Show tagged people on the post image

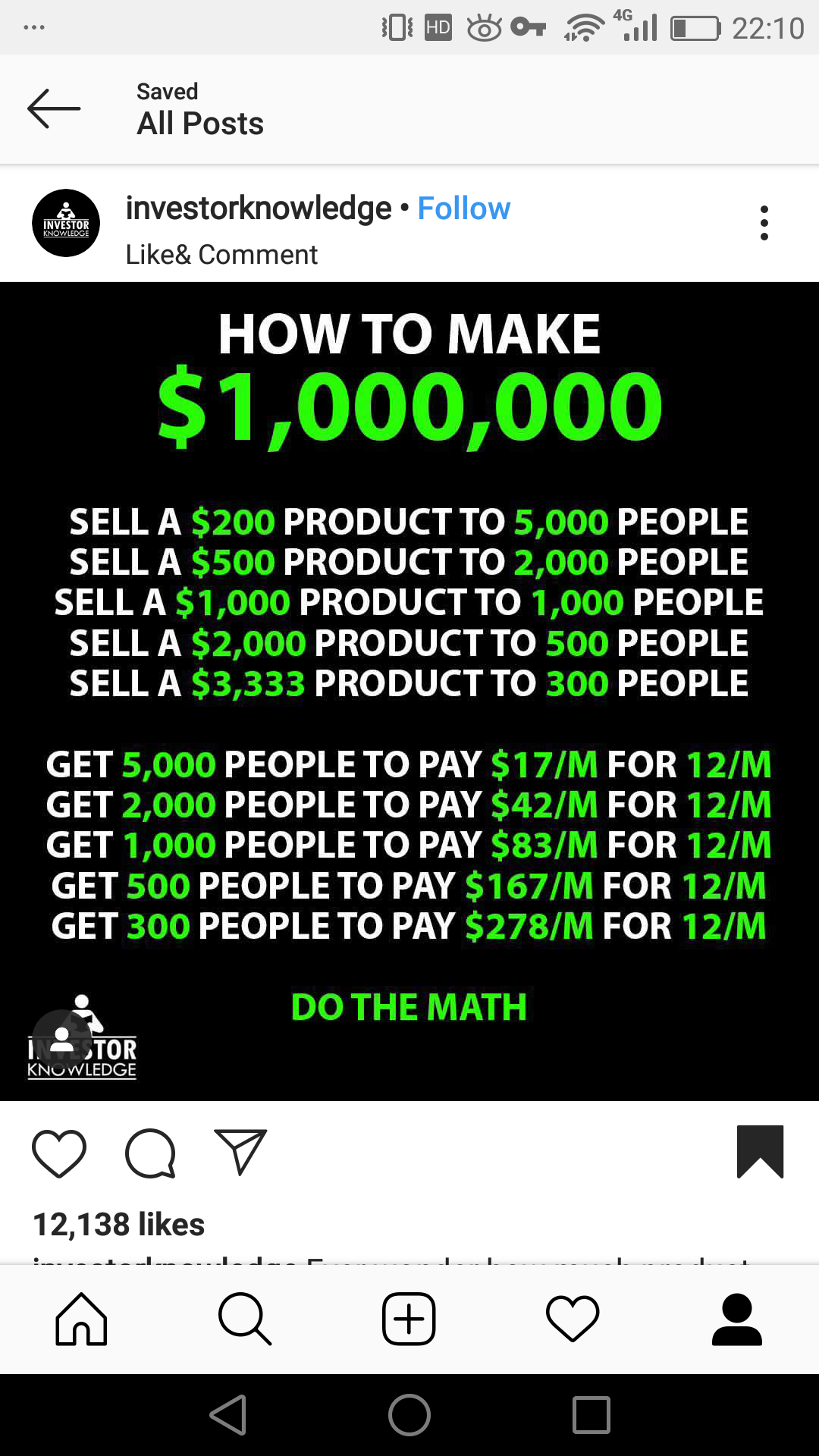click(62, 1037)
